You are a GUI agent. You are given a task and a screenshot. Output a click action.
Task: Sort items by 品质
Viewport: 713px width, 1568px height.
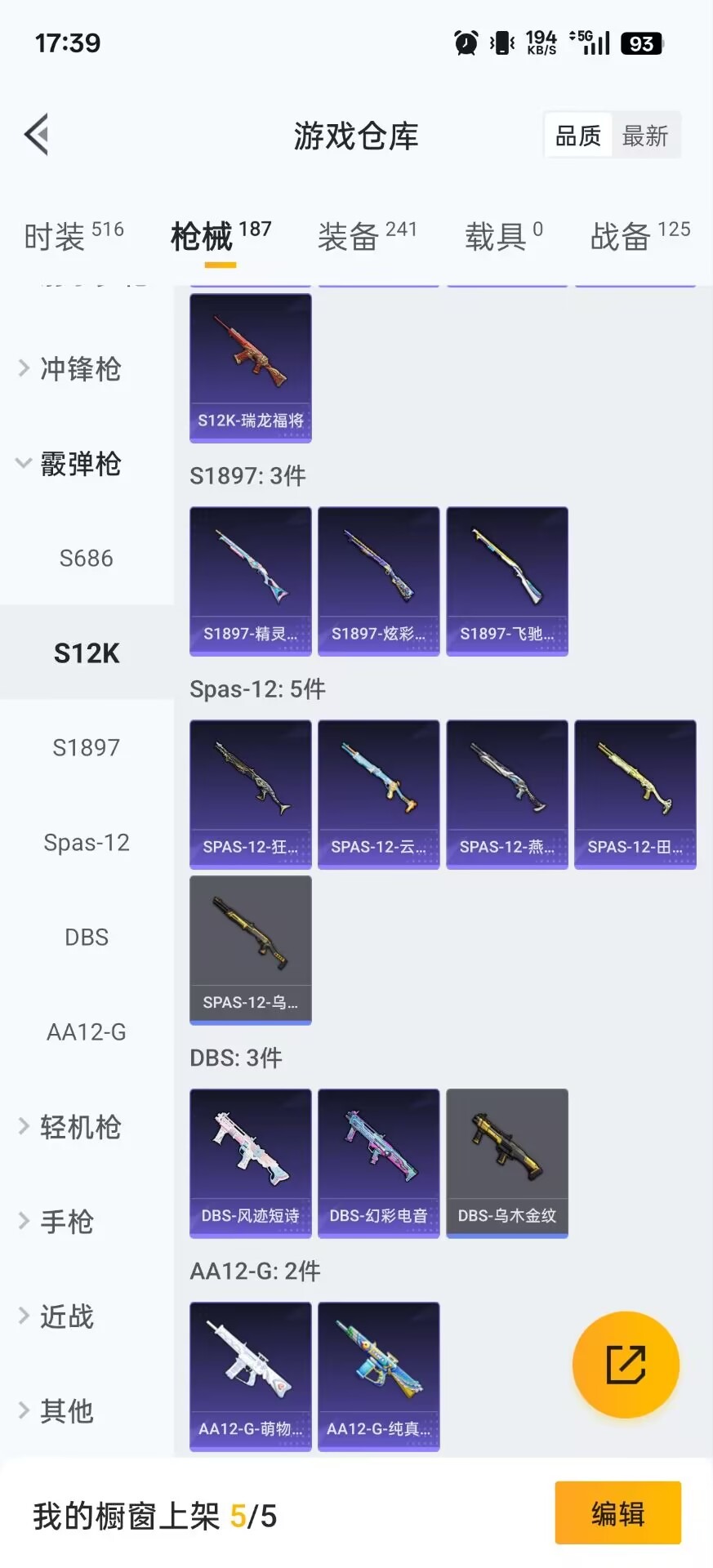tap(578, 136)
